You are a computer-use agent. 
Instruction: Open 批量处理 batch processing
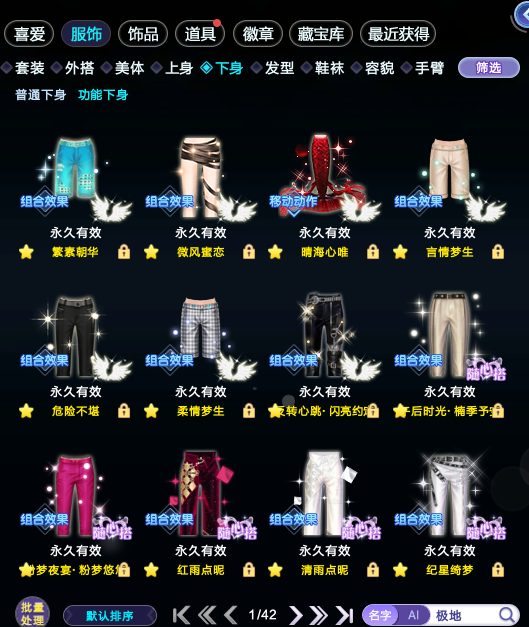point(32,613)
